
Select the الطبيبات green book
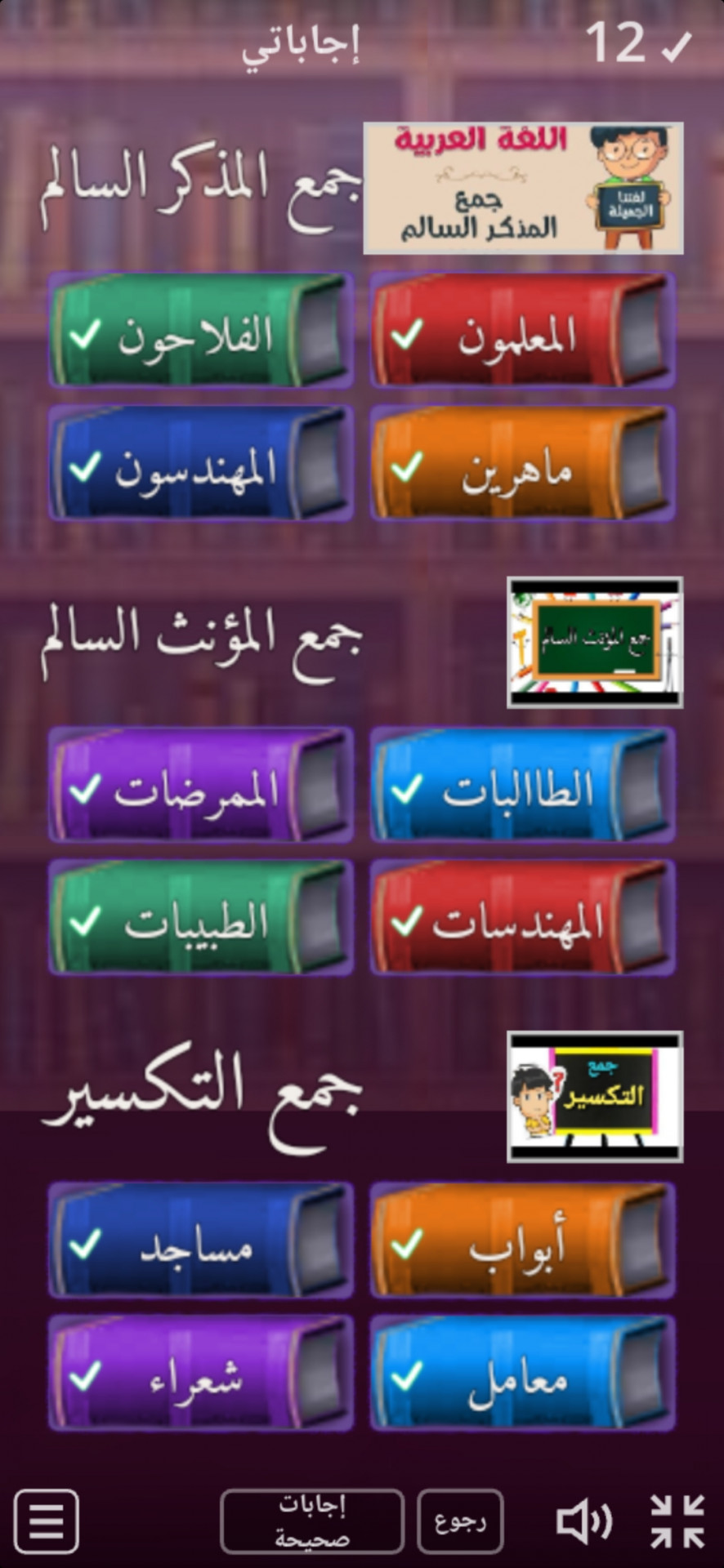coord(200,918)
